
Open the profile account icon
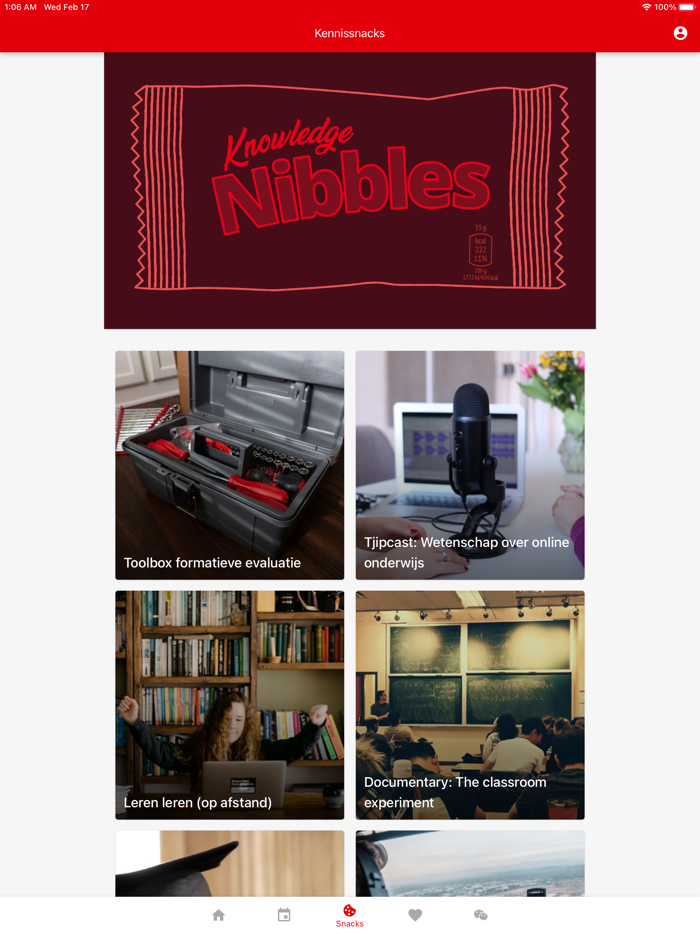[680, 33]
